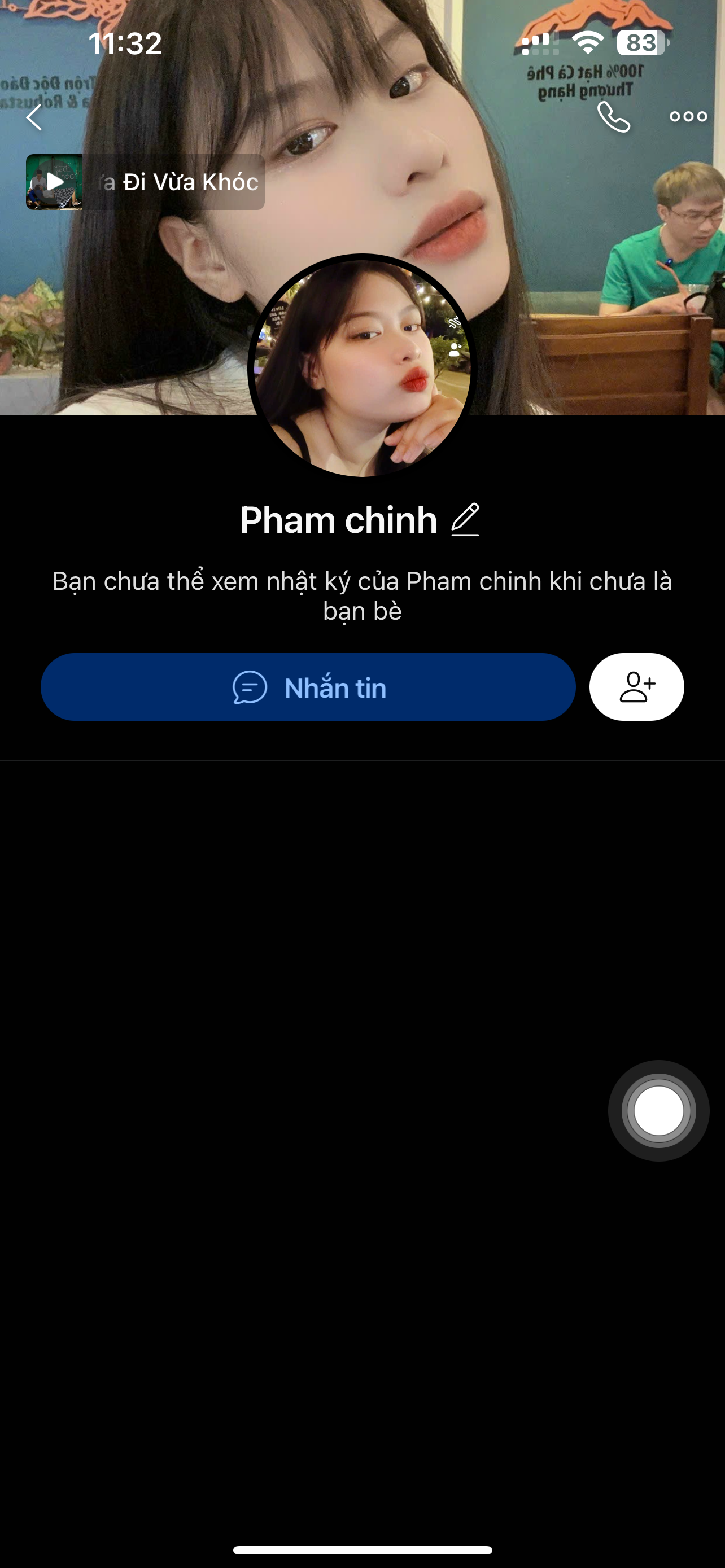View the circular profile avatar
The height and width of the screenshot is (1568, 725).
pyautogui.click(x=362, y=366)
